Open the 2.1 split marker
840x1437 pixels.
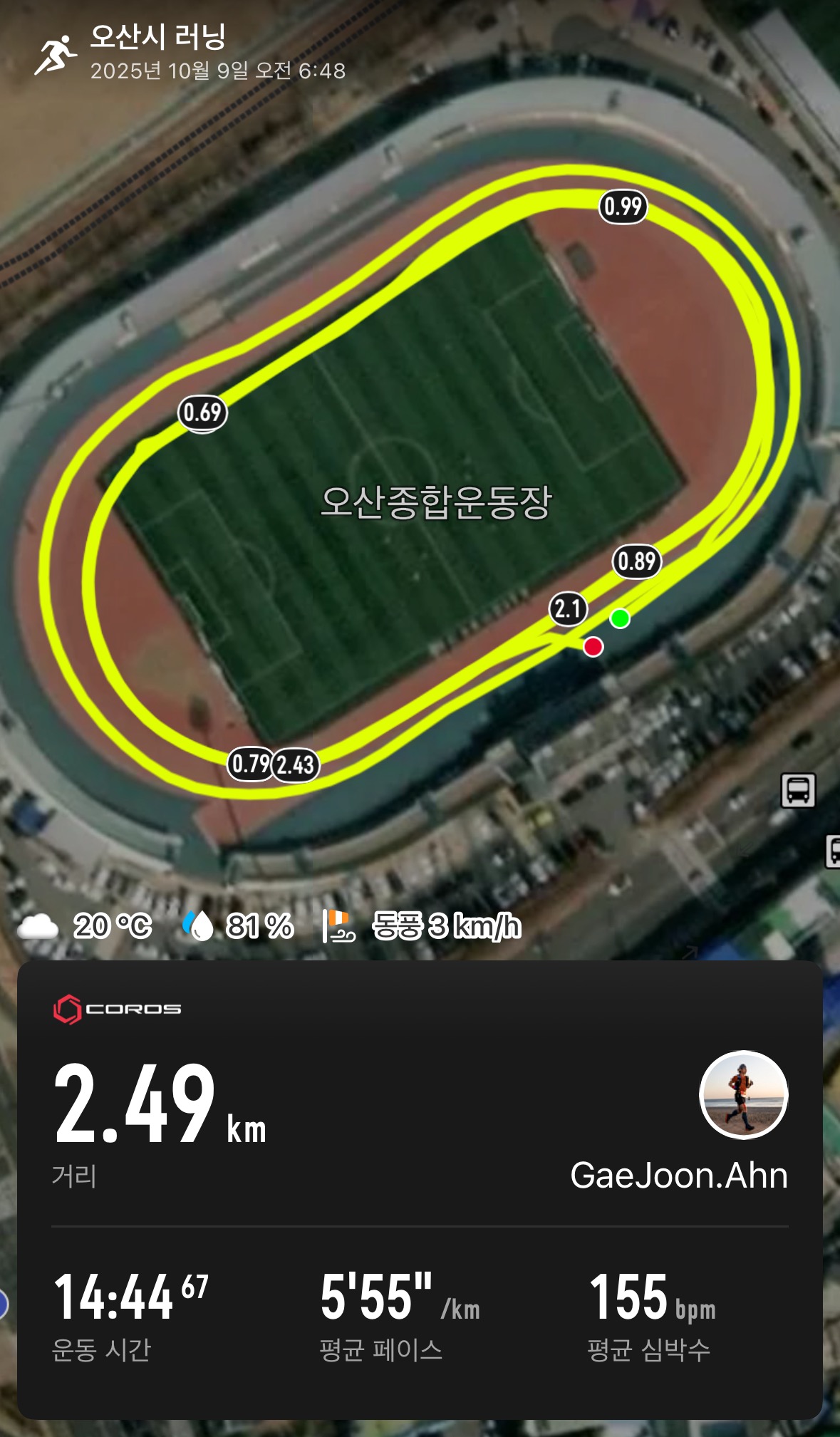[568, 609]
